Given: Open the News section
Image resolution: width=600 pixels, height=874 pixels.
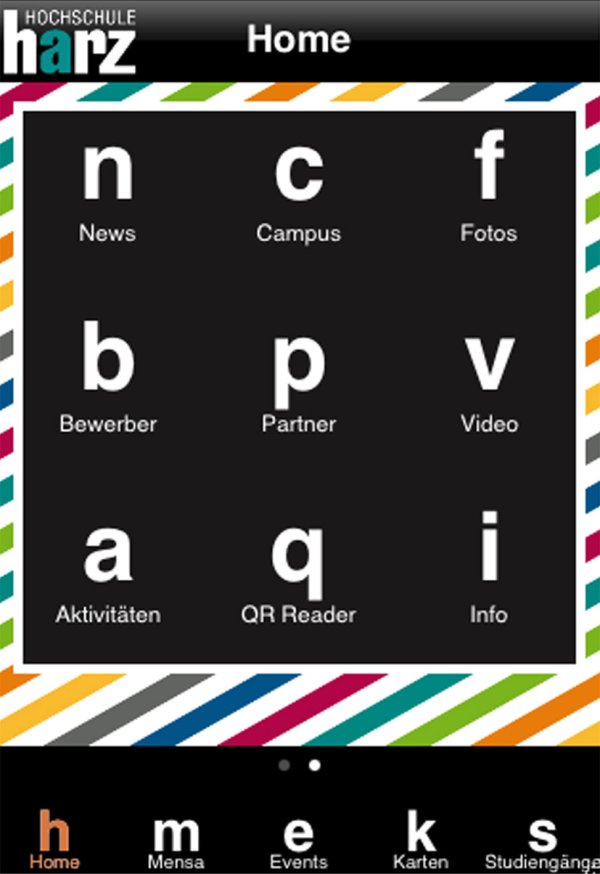Looking at the screenshot, I should click(x=107, y=190).
